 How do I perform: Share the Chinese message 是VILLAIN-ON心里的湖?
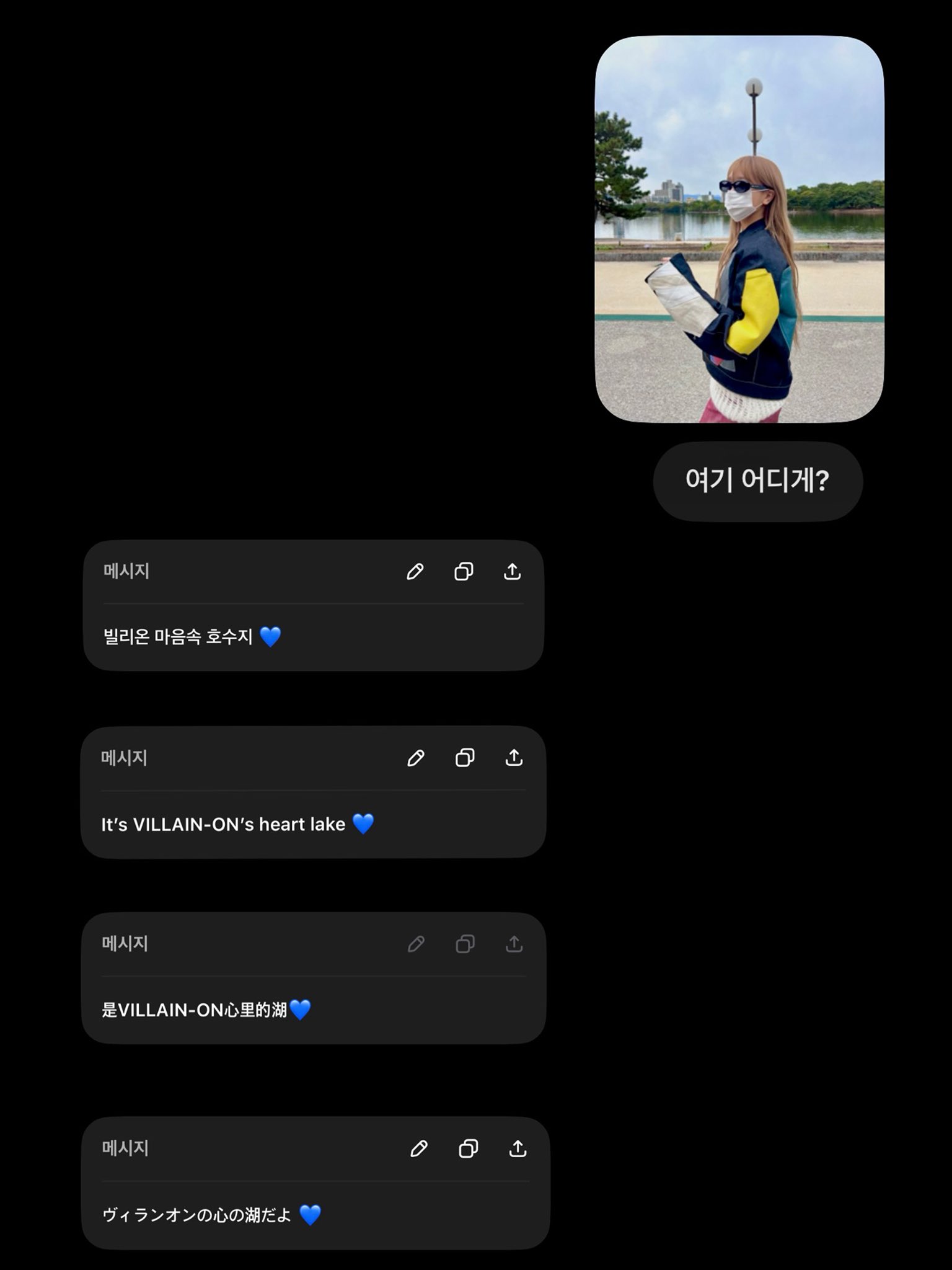pos(514,944)
